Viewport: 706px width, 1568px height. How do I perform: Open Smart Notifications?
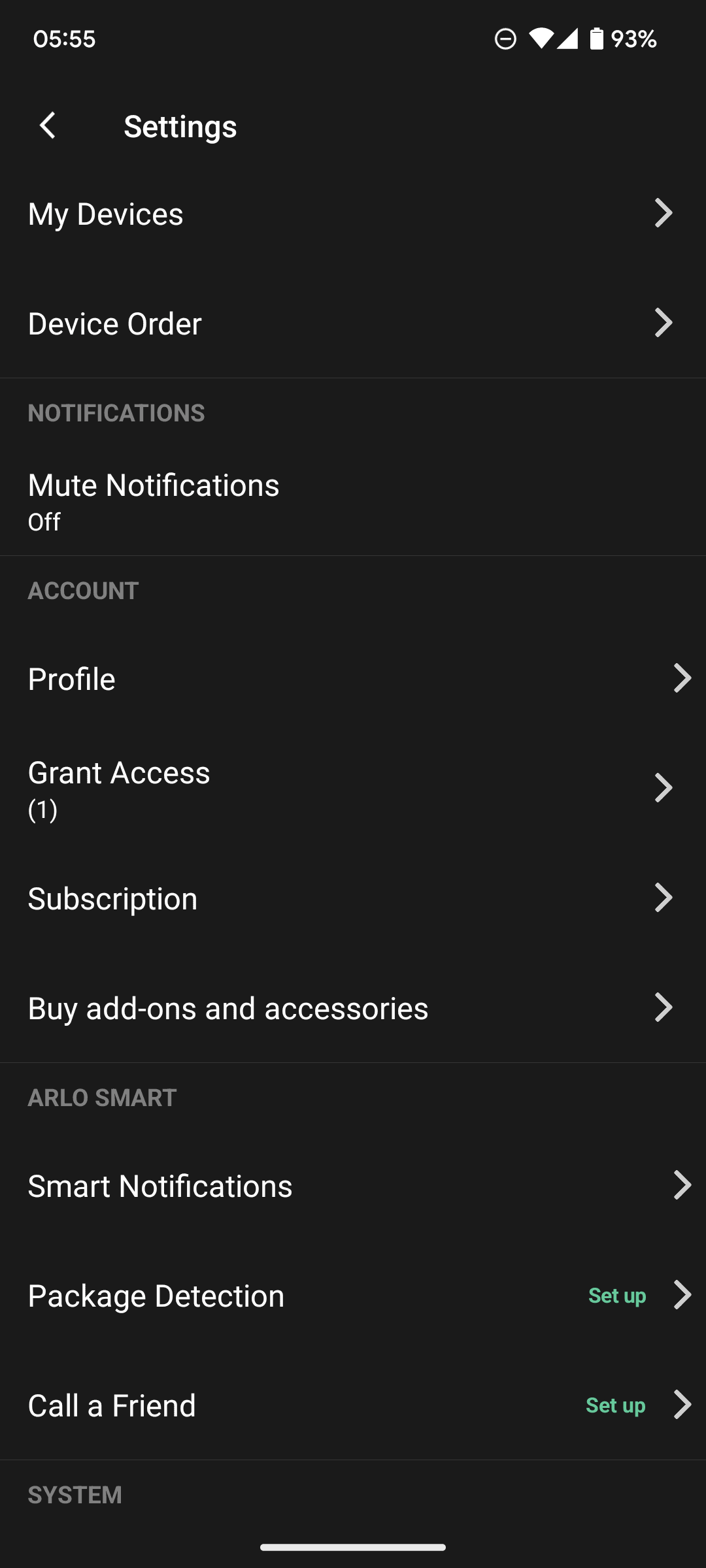(353, 1186)
